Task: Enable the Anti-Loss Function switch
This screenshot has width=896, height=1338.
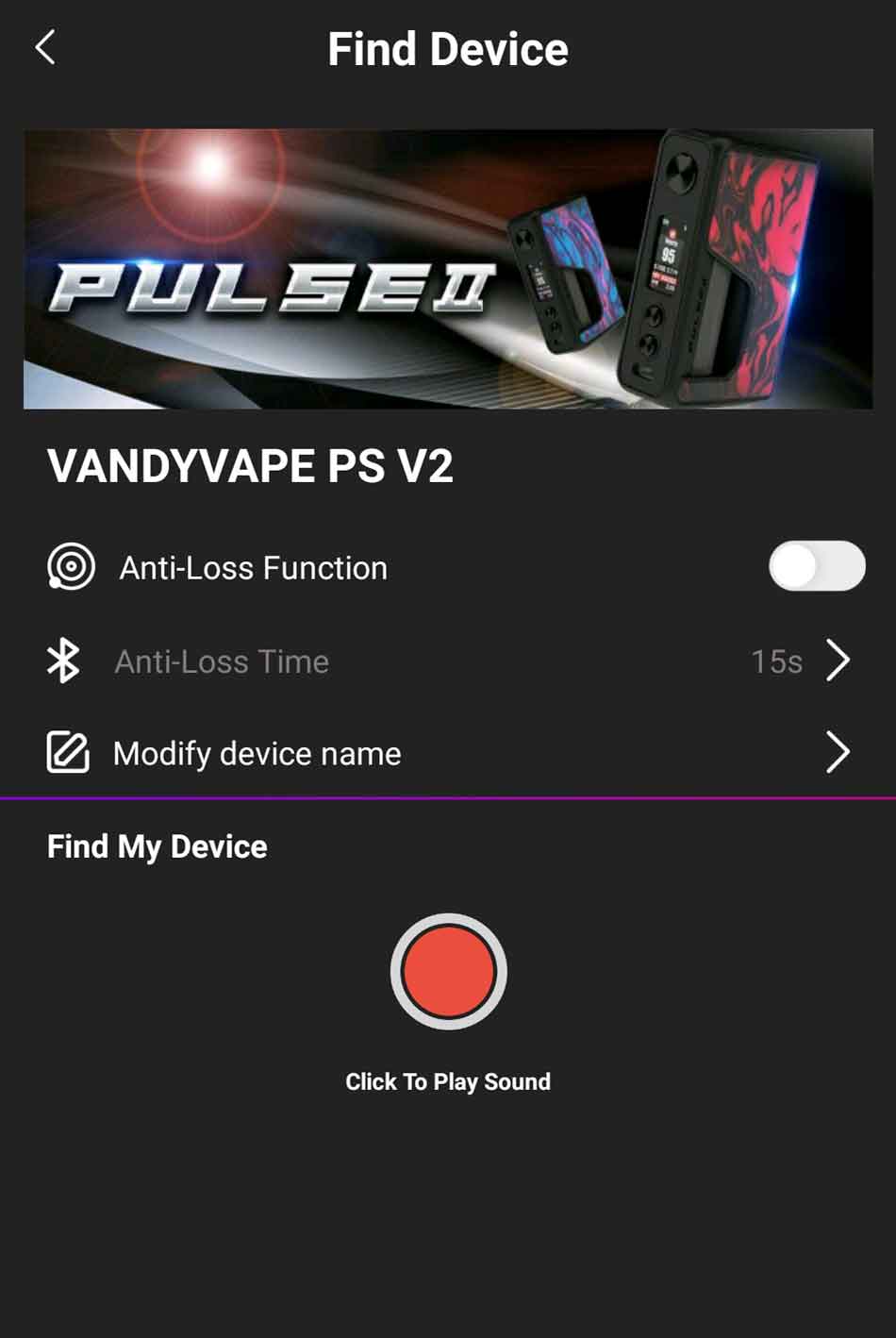Action: [x=816, y=566]
